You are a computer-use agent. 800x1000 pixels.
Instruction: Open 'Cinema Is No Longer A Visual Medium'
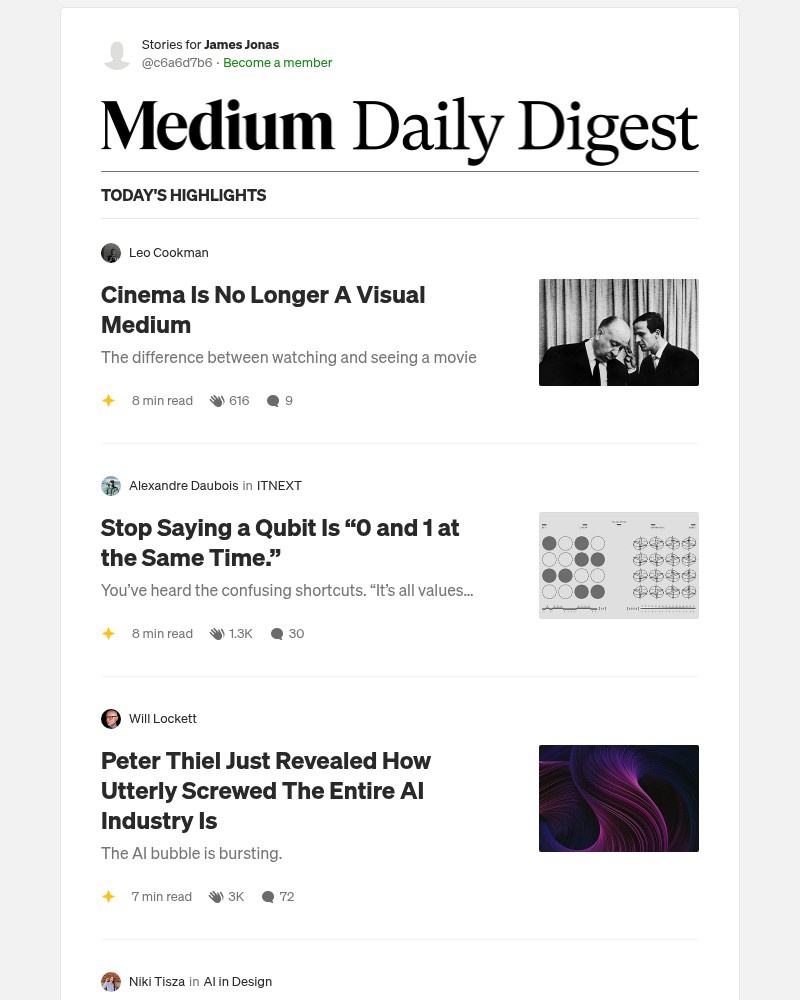(263, 309)
